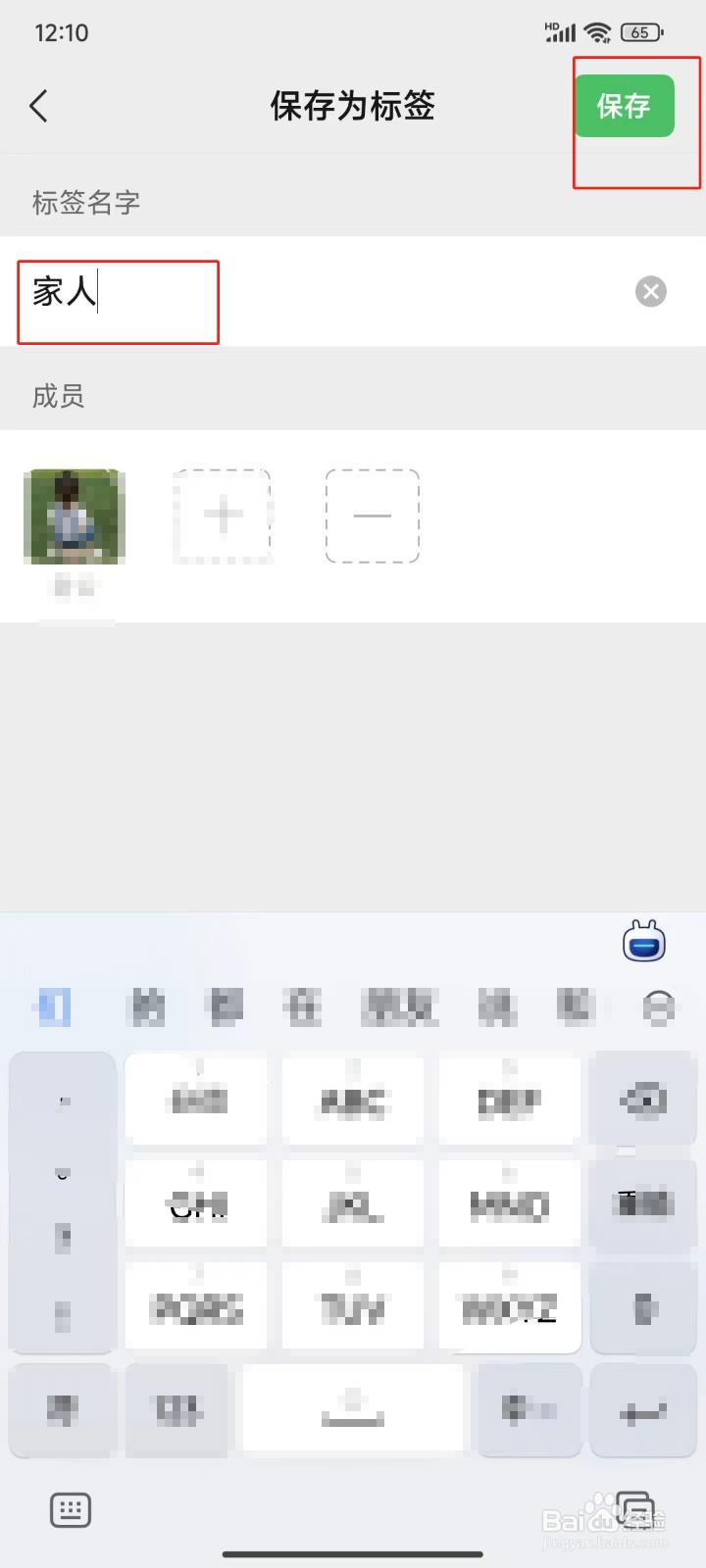706x1568 pixels.
Task: Tap the WXYZ key on the T9 keypad
Action: 509,1306
